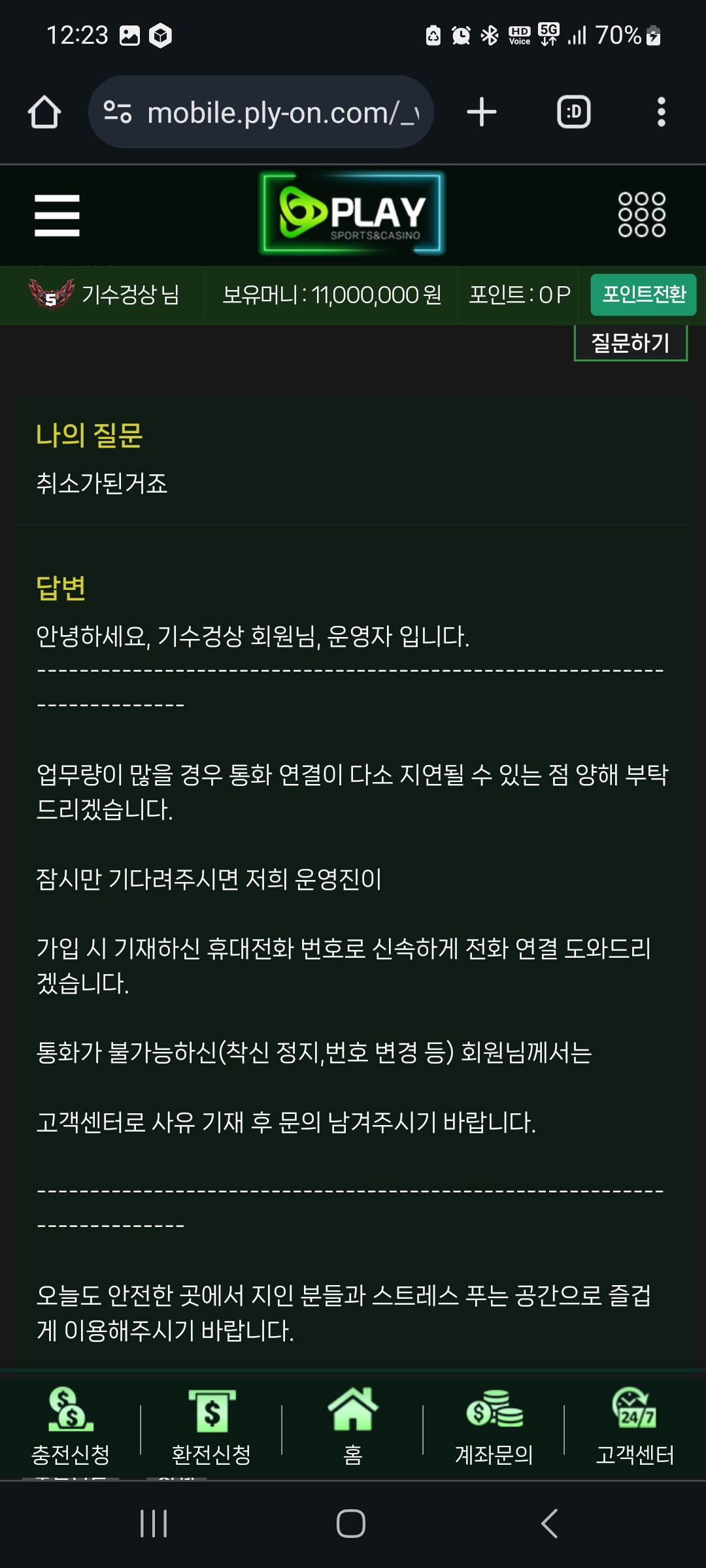706x1568 pixels.
Task: Tap the PLAY logo to go home
Action: (x=352, y=213)
